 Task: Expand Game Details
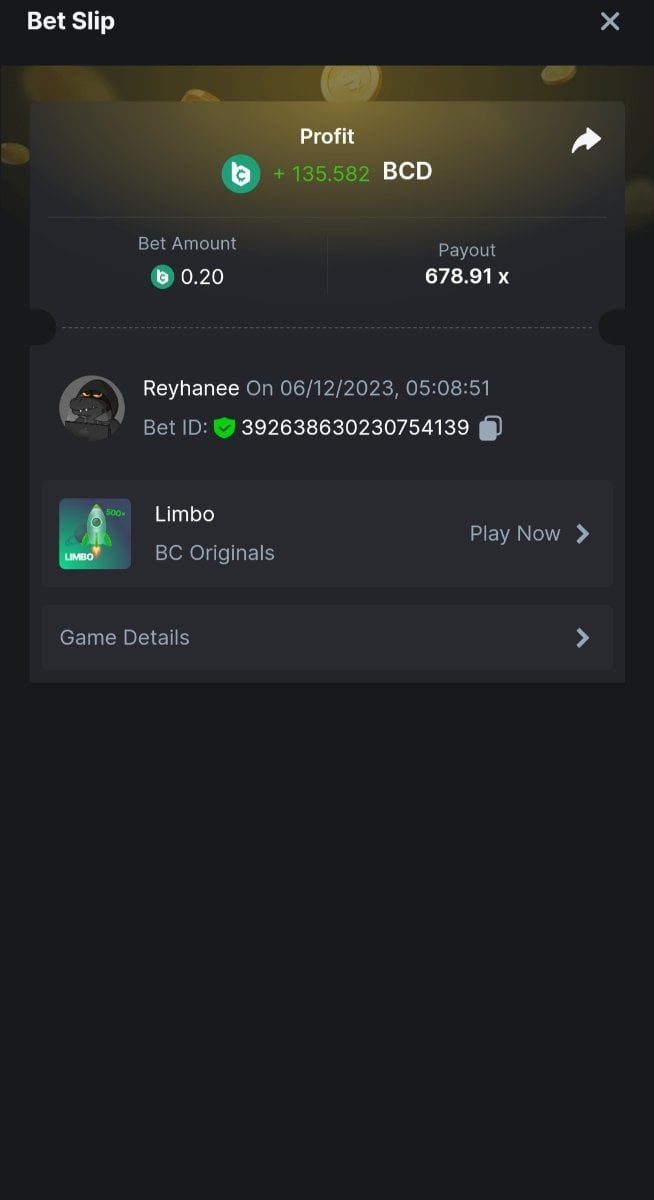click(x=326, y=638)
